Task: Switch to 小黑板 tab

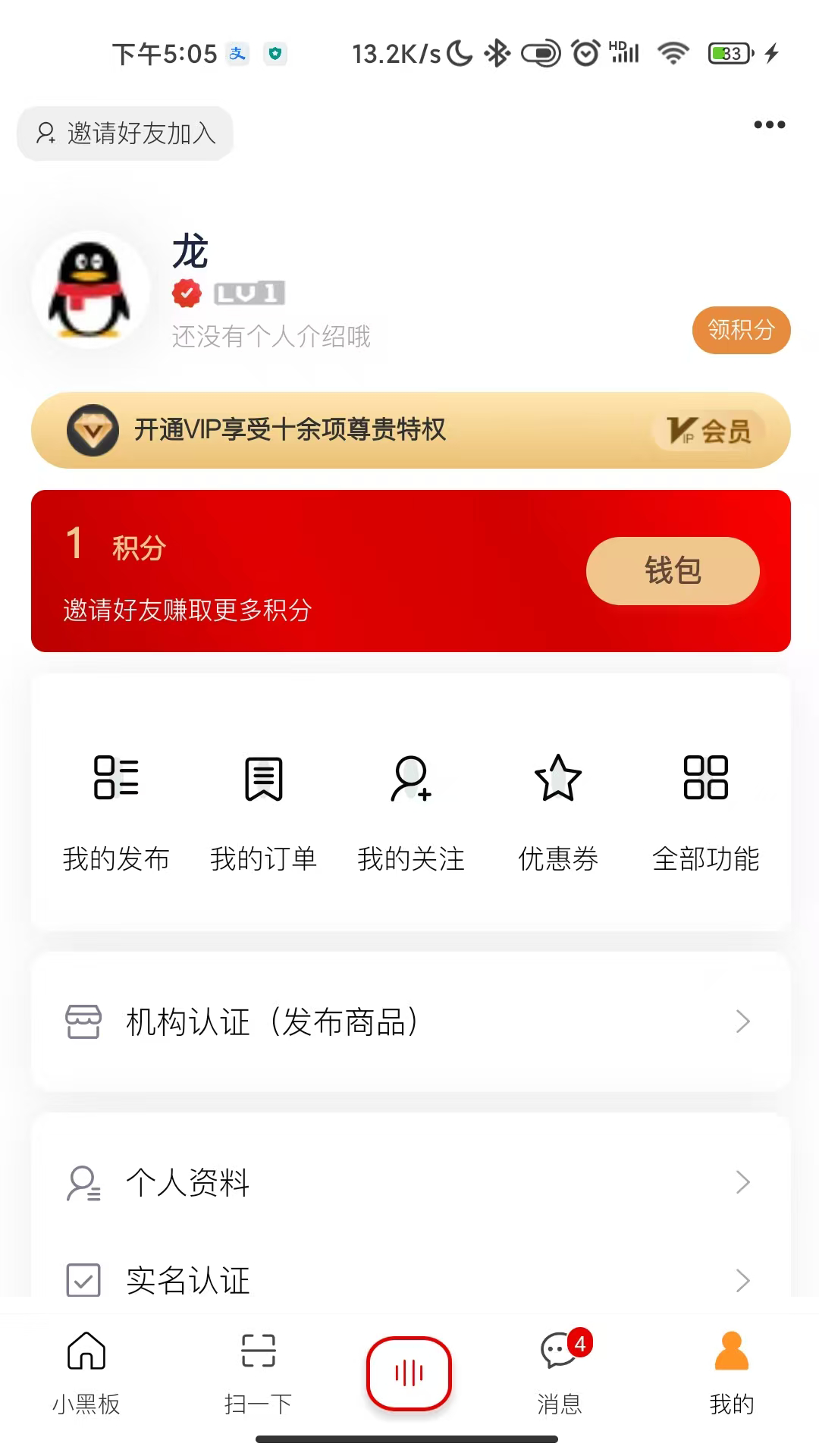Action: tap(86, 1373)
